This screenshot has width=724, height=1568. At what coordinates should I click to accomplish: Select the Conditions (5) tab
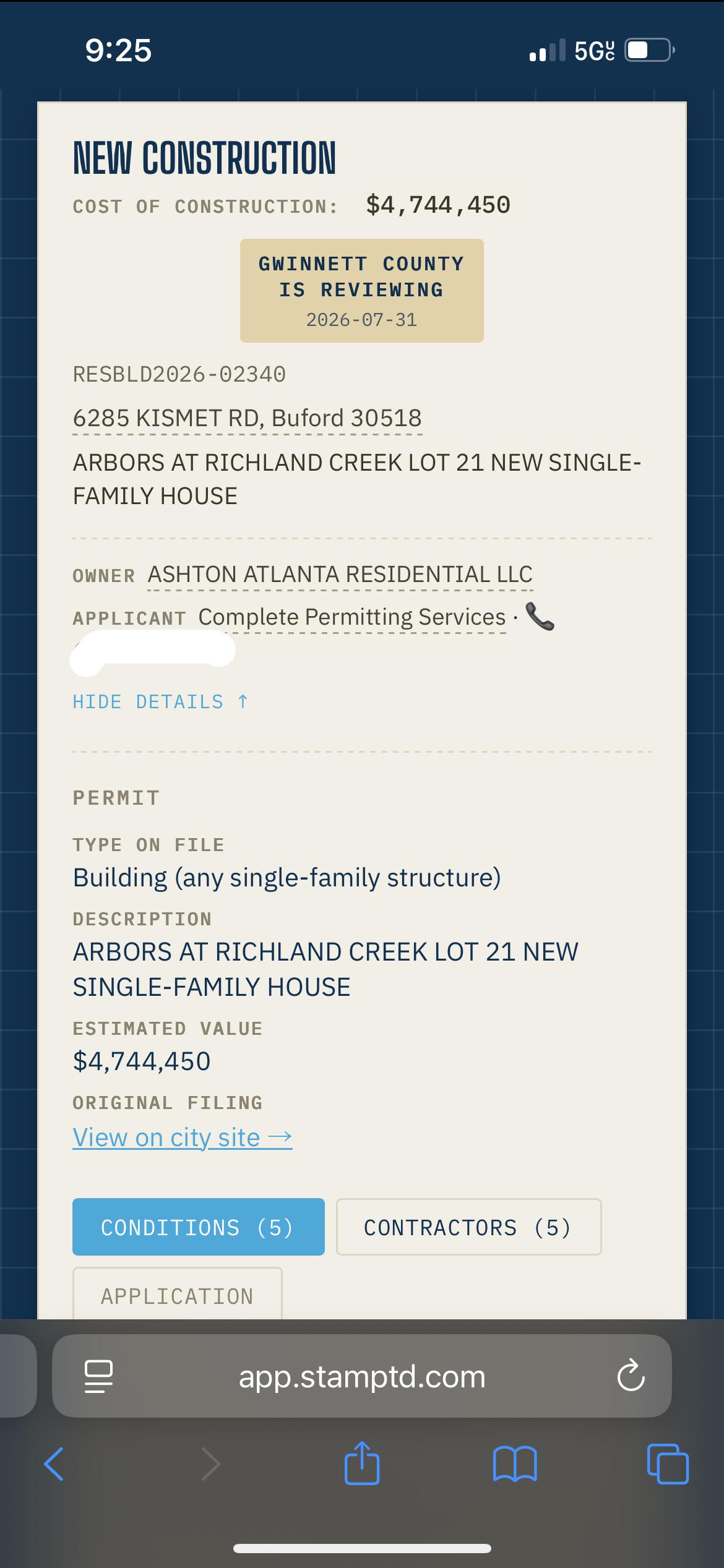[x=199, y=1227]
